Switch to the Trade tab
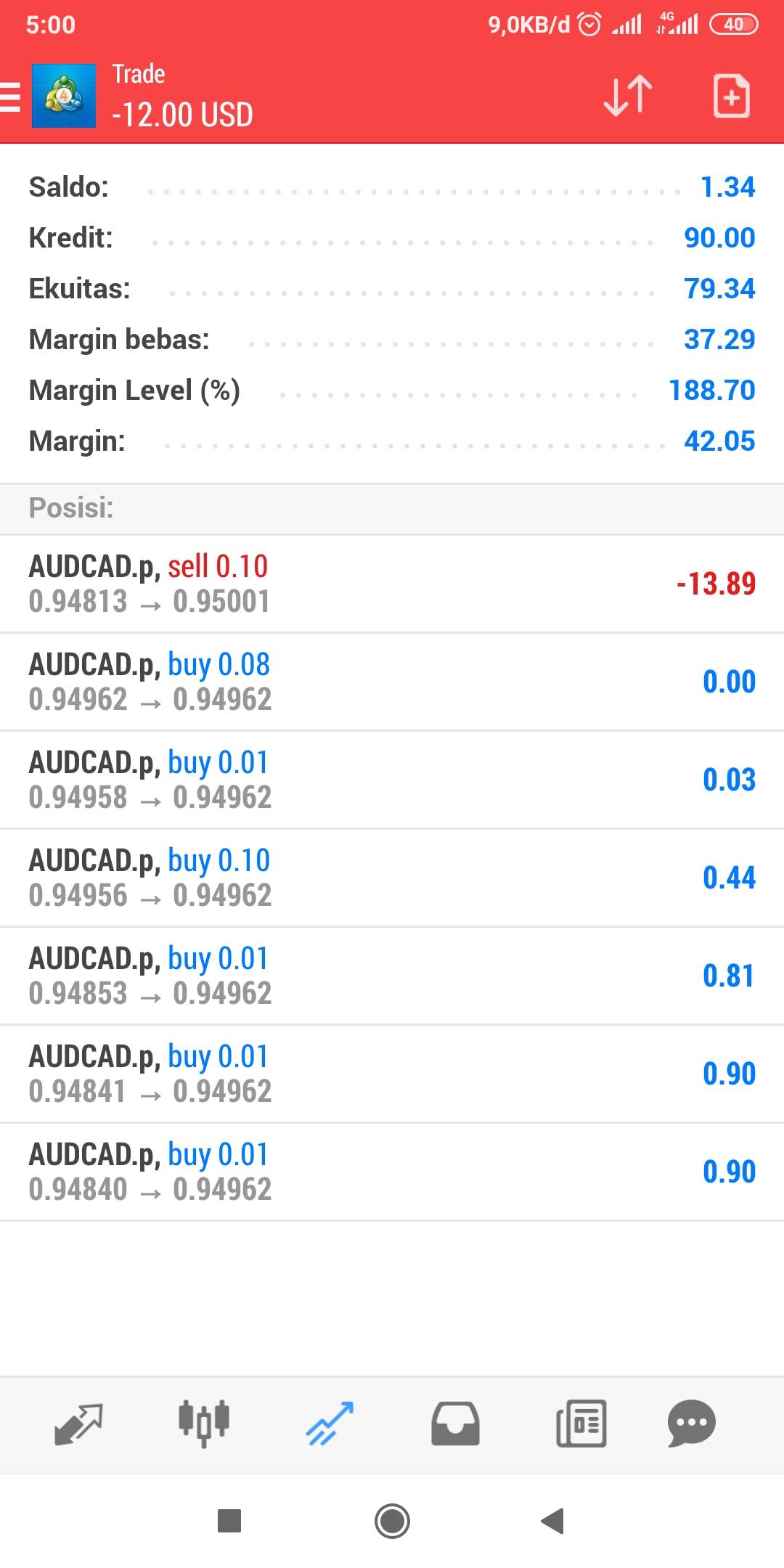 tap(330, 1424)
